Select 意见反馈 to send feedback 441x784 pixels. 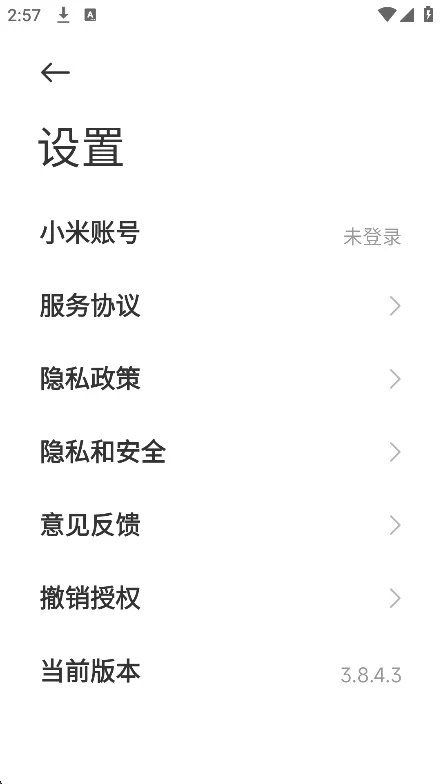[x=220, y=525]
